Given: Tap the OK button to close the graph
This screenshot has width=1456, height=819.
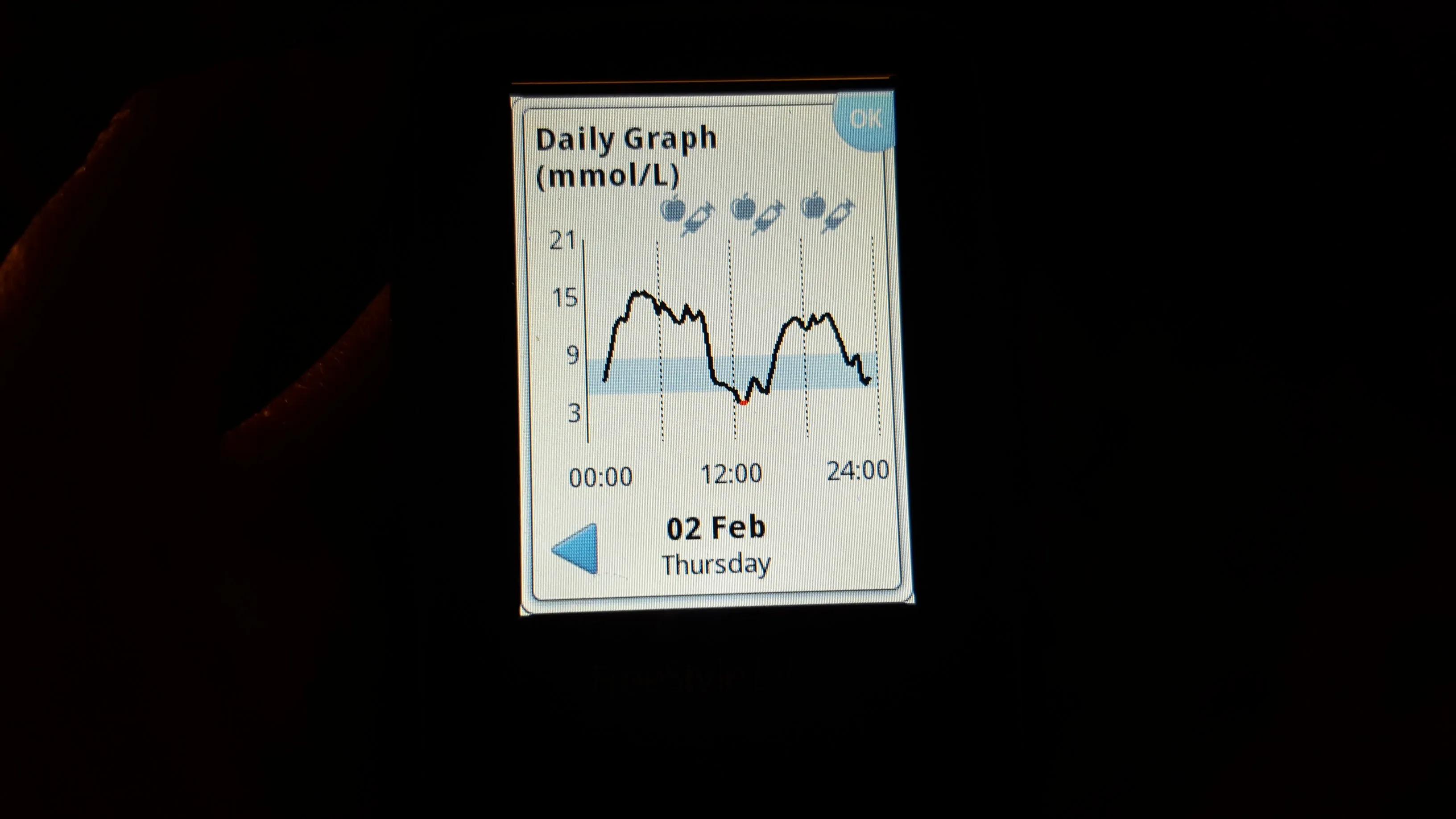Looking at the screenshot, I should 864,120.
